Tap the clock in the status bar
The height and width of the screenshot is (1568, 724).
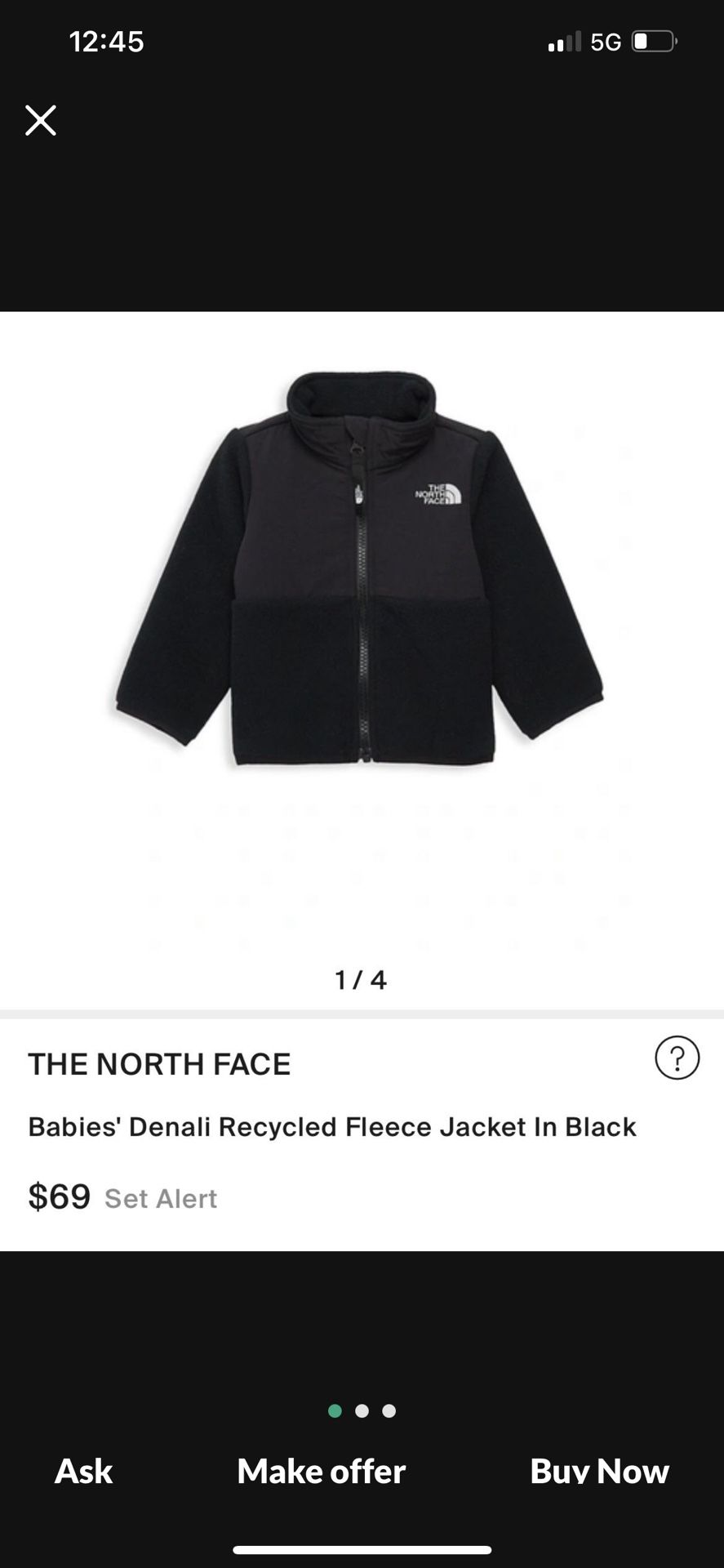click(x=107, y=41)
